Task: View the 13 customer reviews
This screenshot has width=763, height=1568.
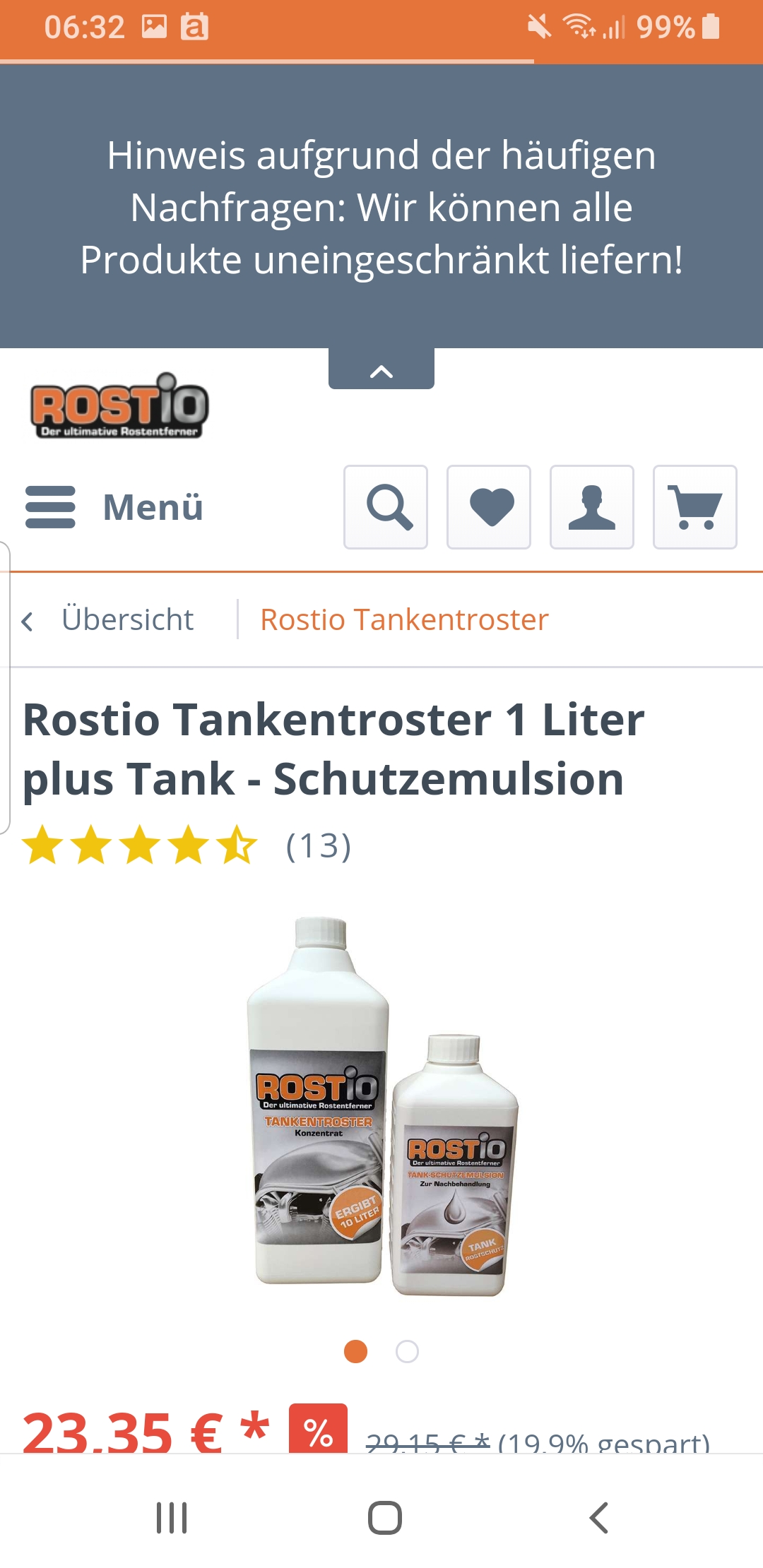Action: [x=318, y=846]
